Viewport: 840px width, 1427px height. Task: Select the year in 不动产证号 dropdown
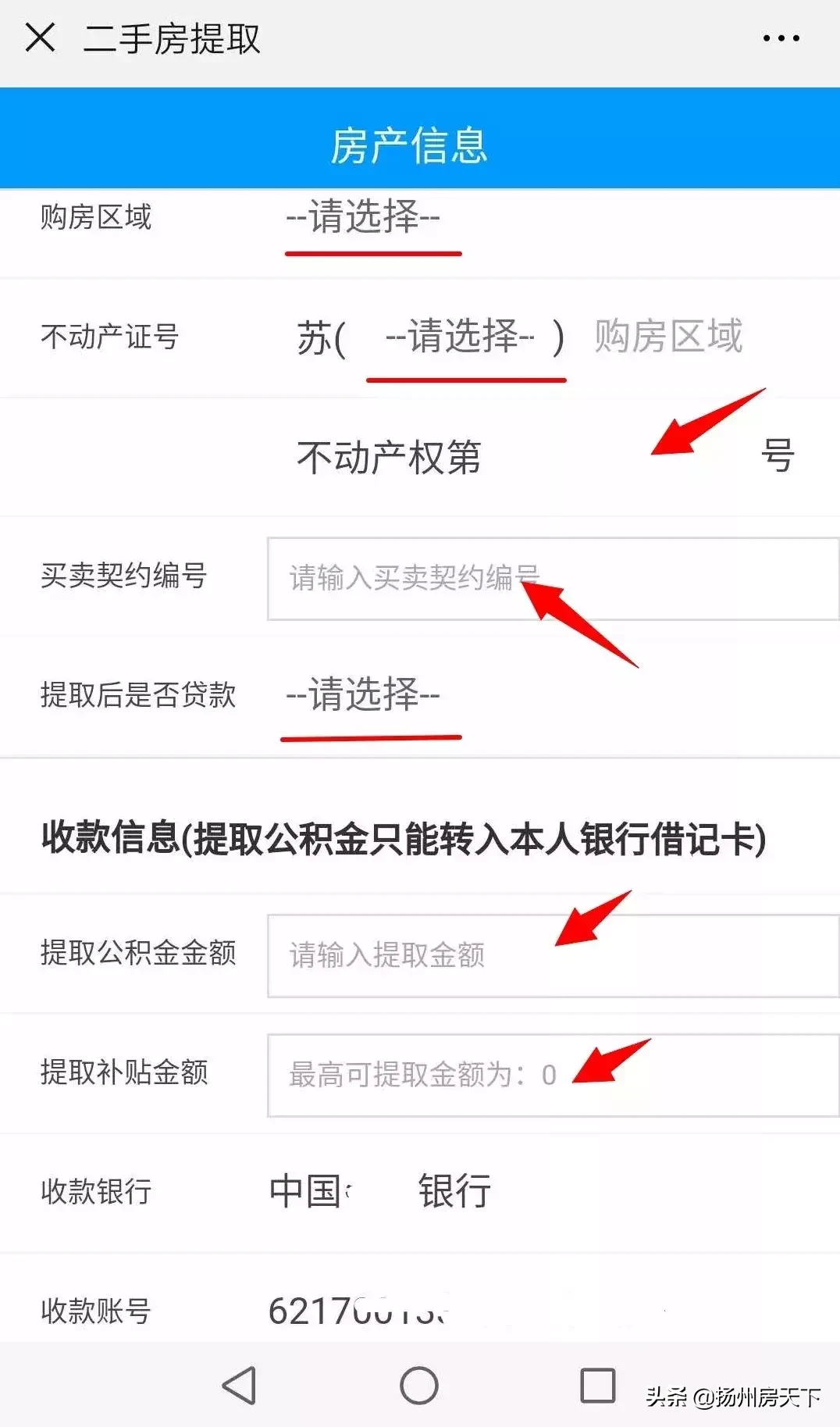[x=461, y=337]
